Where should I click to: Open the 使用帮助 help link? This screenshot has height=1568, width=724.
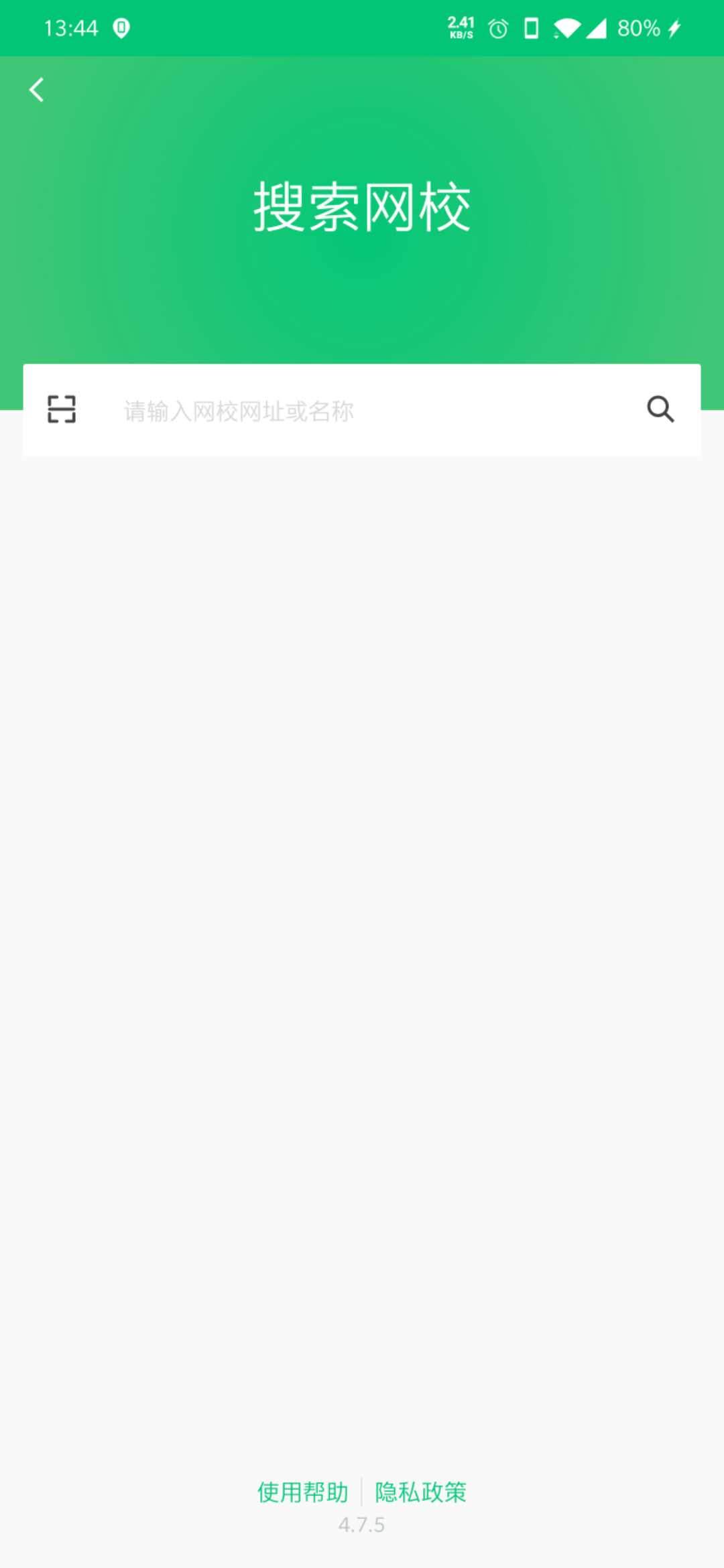pos(302,1492)
